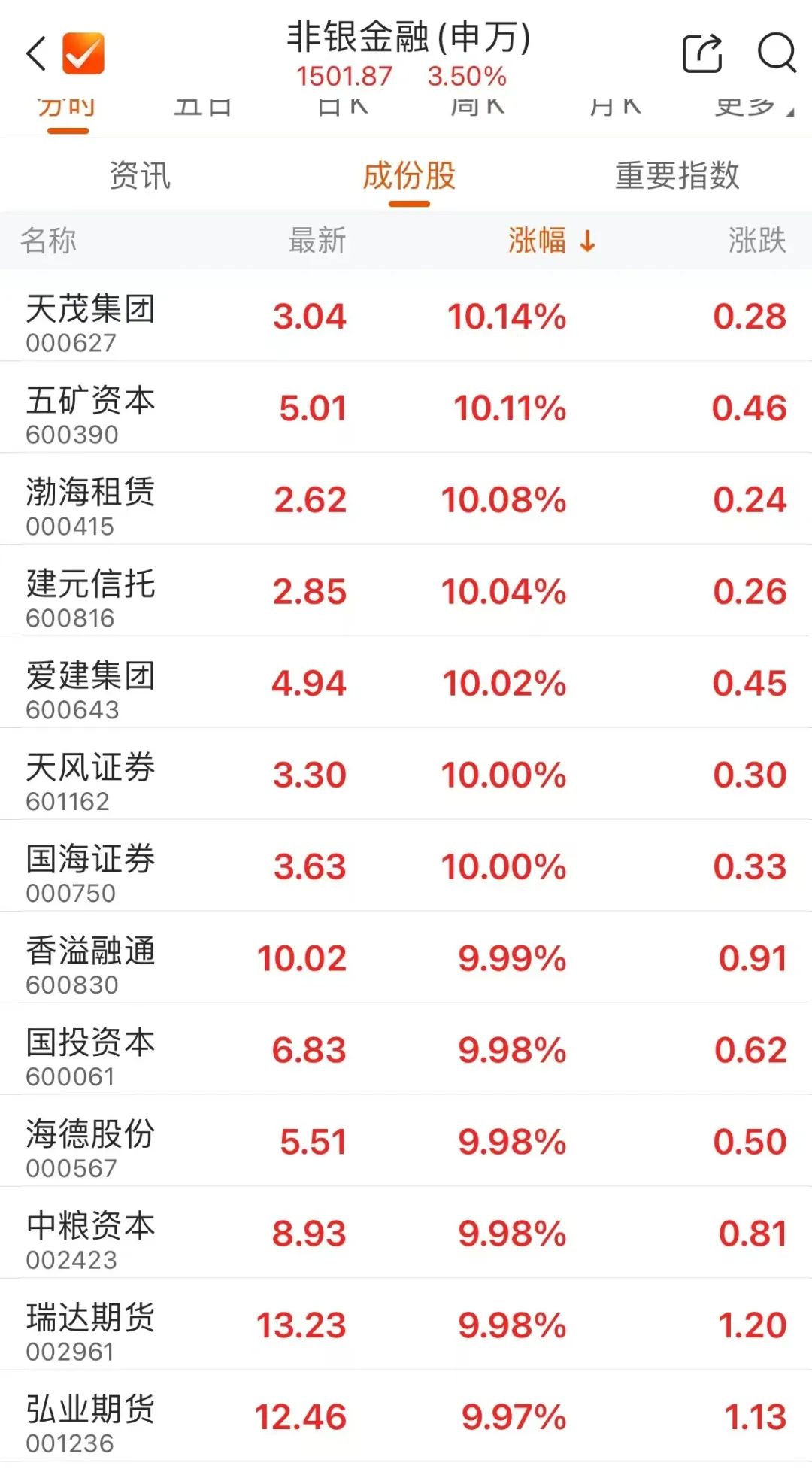View the 渤海租赁 stock
This screenshot has width=812, height=1484.
[x=406, y=499]
